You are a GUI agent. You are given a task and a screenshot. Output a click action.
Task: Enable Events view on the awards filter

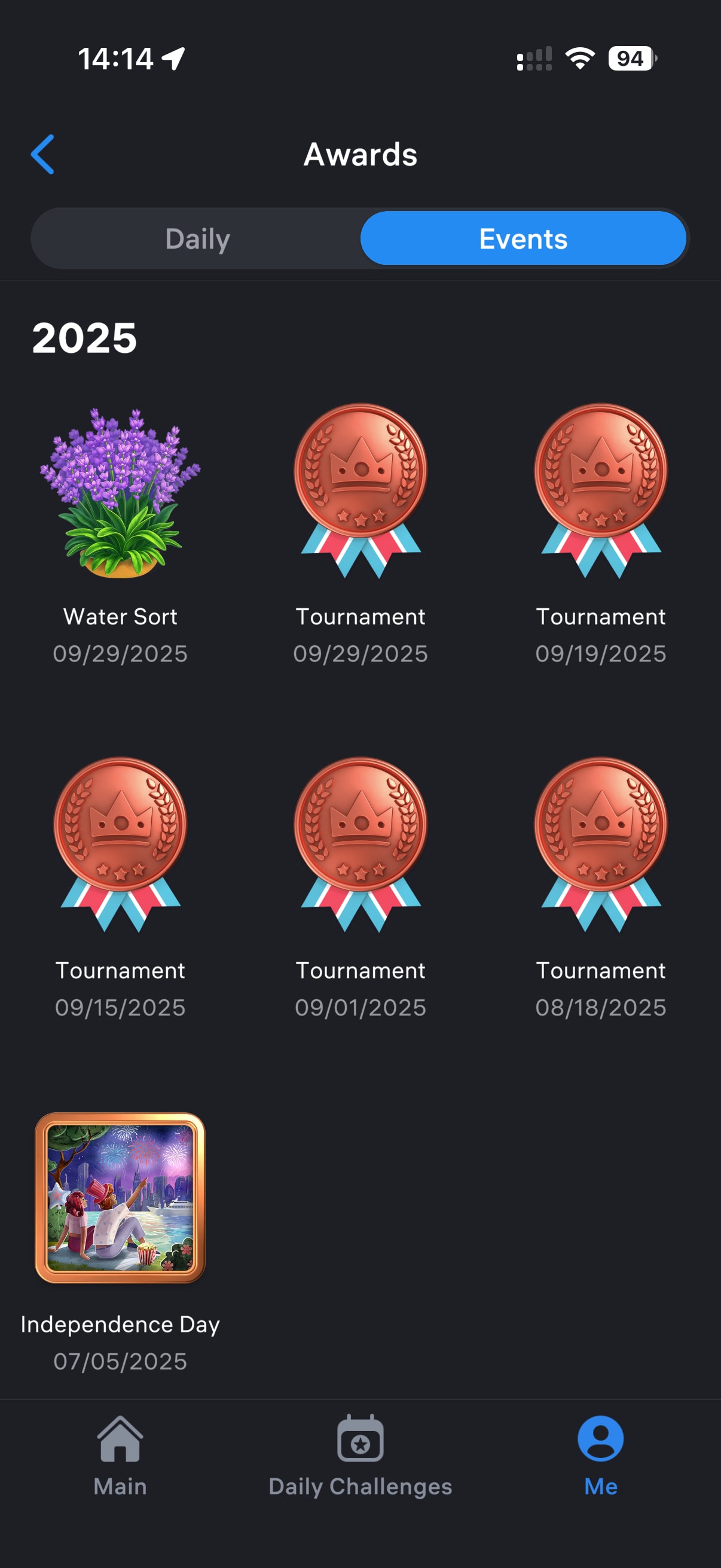point(524,238)
